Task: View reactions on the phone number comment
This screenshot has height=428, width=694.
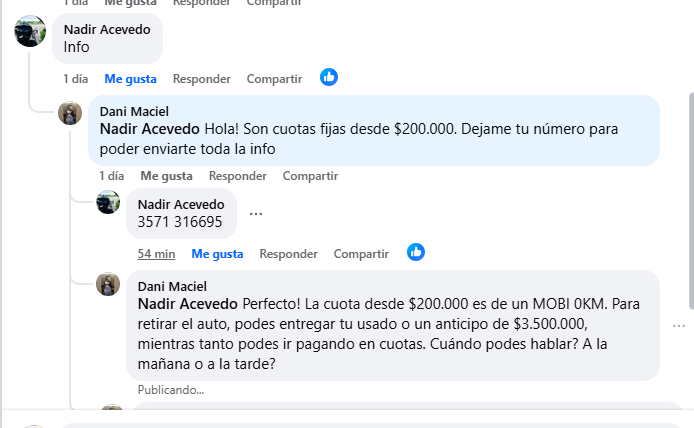Action: tap(416, 252)
